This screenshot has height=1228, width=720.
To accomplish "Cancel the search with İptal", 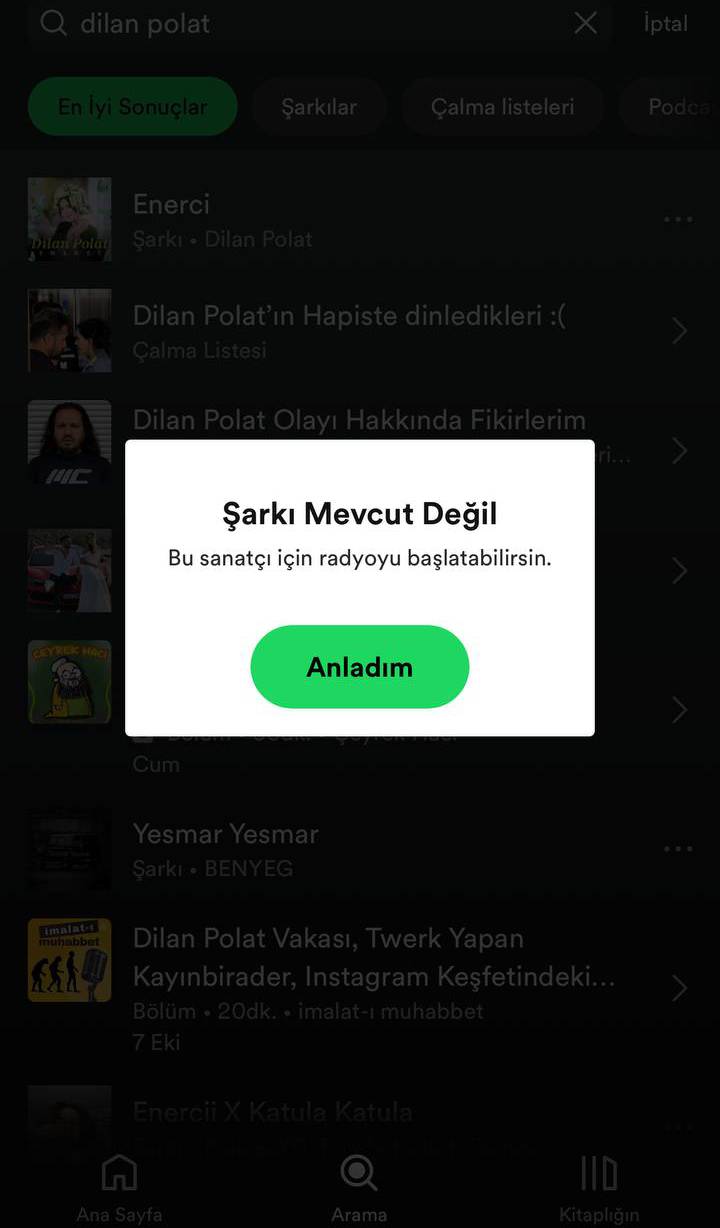I will pyautogui.click(x=665, y=24).
